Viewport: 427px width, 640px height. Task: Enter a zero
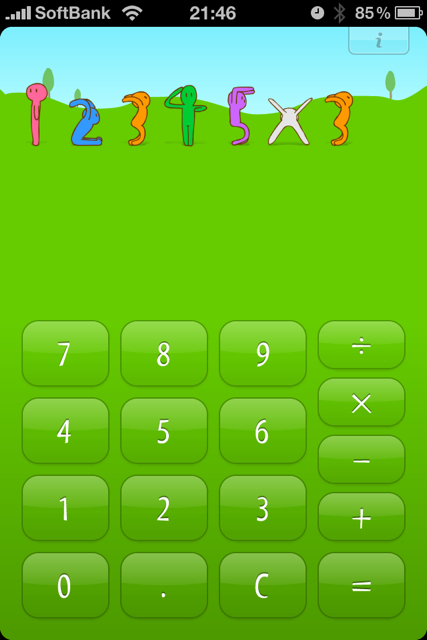65,585
